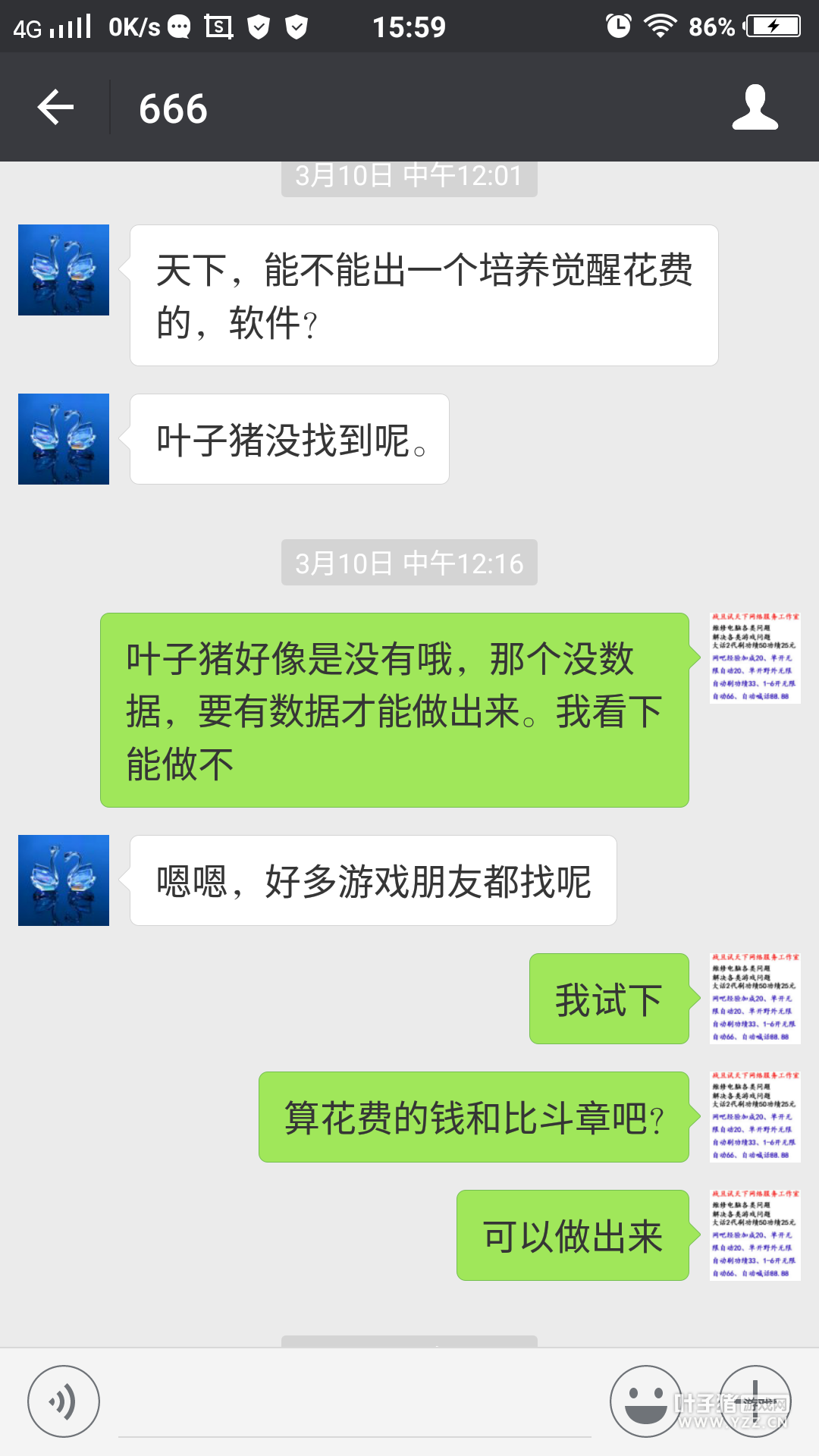Open the plus attachments menu
The image size is (819, 1456).
coord(755,1401)
